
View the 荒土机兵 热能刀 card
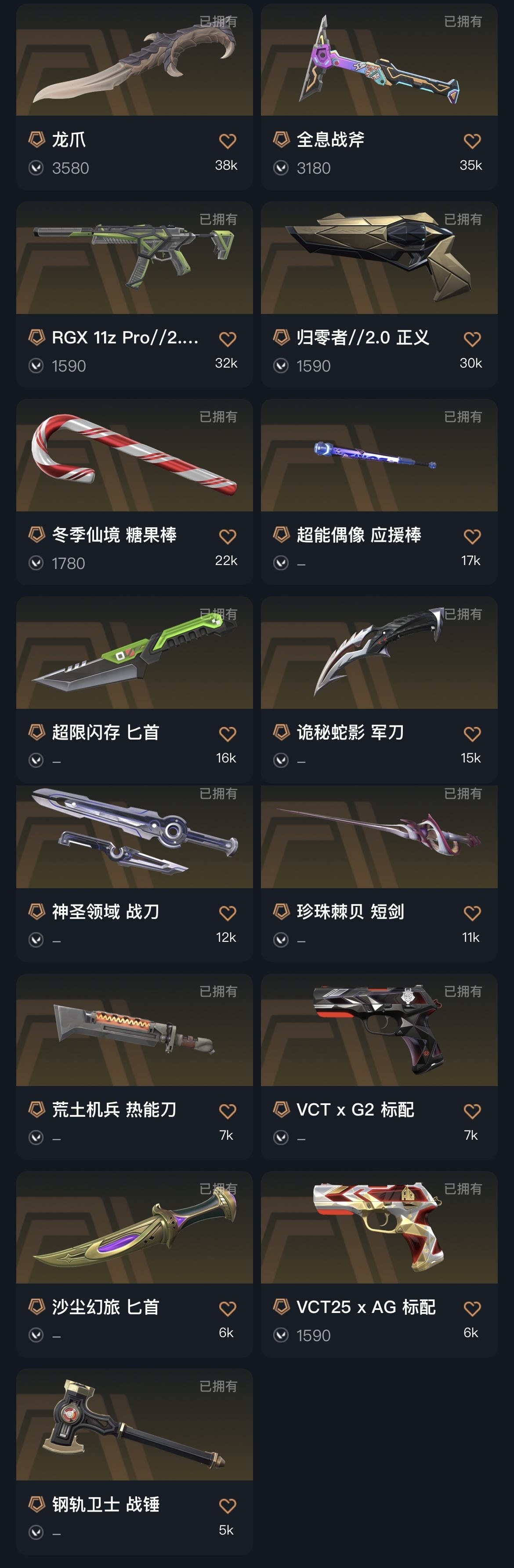pyautogui.click(x=134, y=1035)
